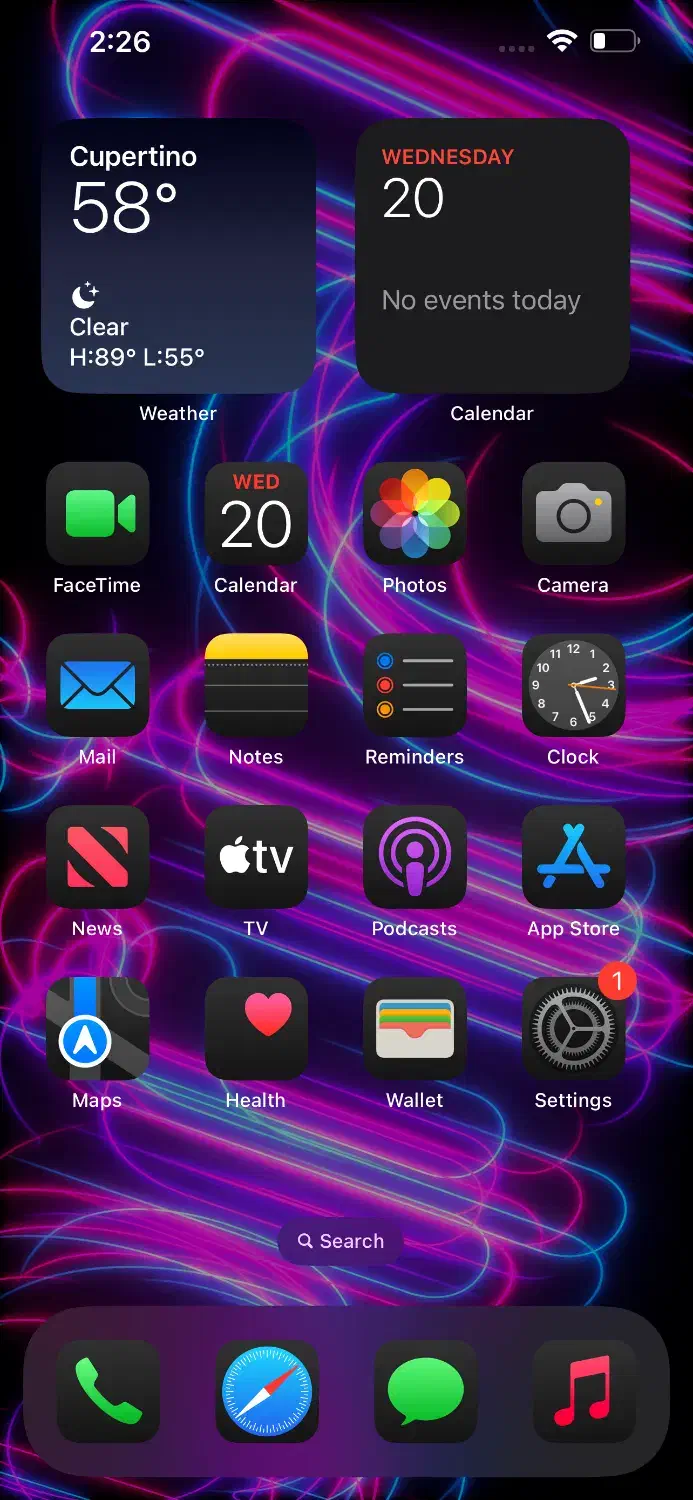Open the Calendar app icon
The height and width of the screenshot is (1500, 693).
[x=256, y=514]
